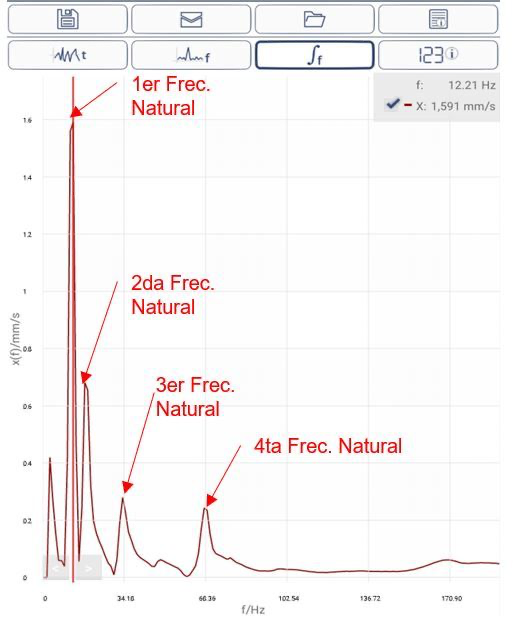Open the 123 numeric values tab
The width and height of the screenshot is (513, 623).
pyautogui.click(x=438, y=55)
